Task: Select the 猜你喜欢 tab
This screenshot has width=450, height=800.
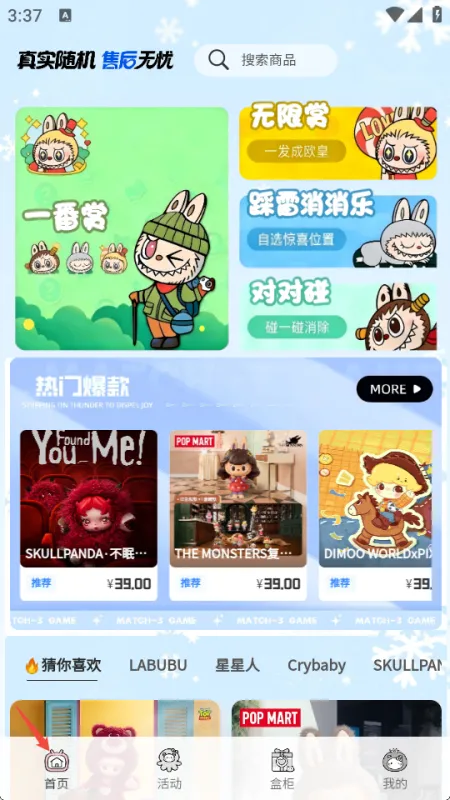Action: pos(62,665)
